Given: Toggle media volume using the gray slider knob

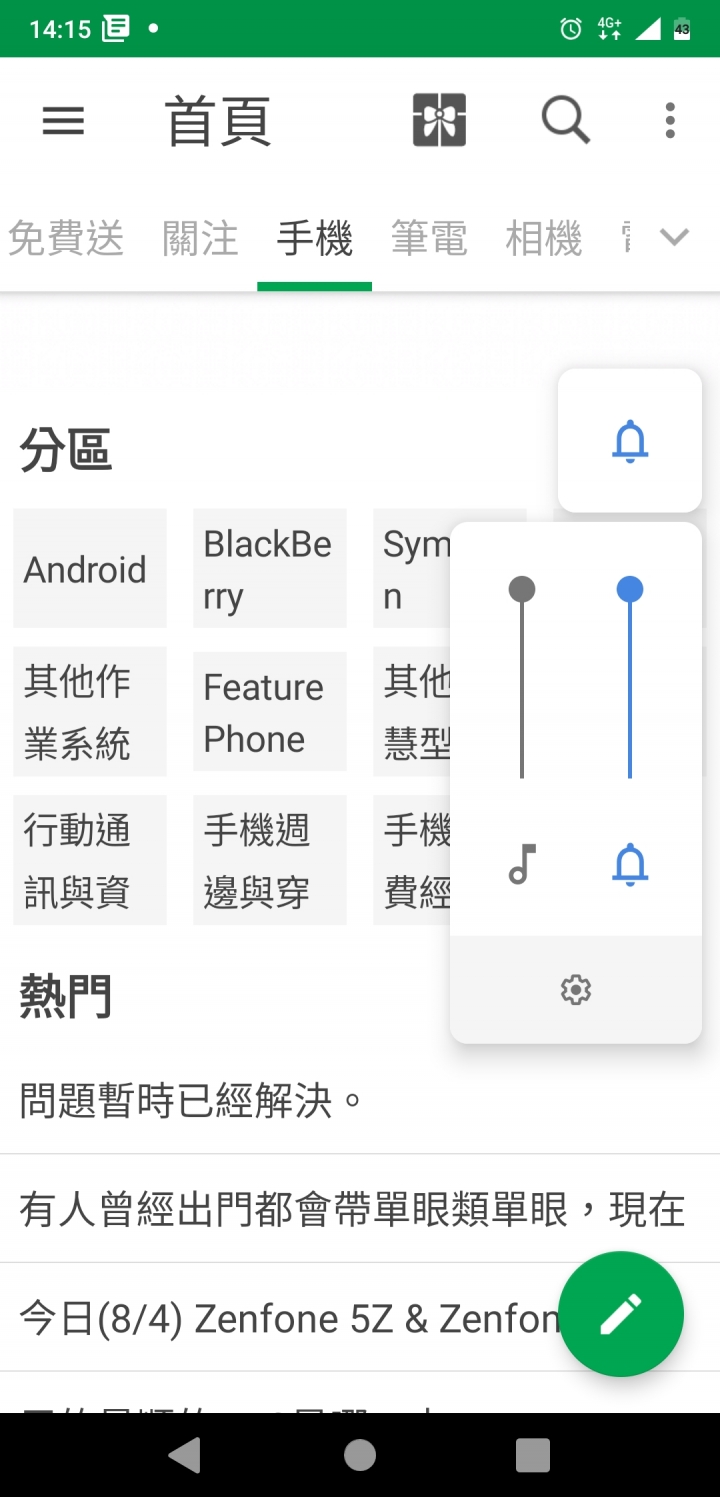Looking at the screenshot, I should [x=521, y=590].
